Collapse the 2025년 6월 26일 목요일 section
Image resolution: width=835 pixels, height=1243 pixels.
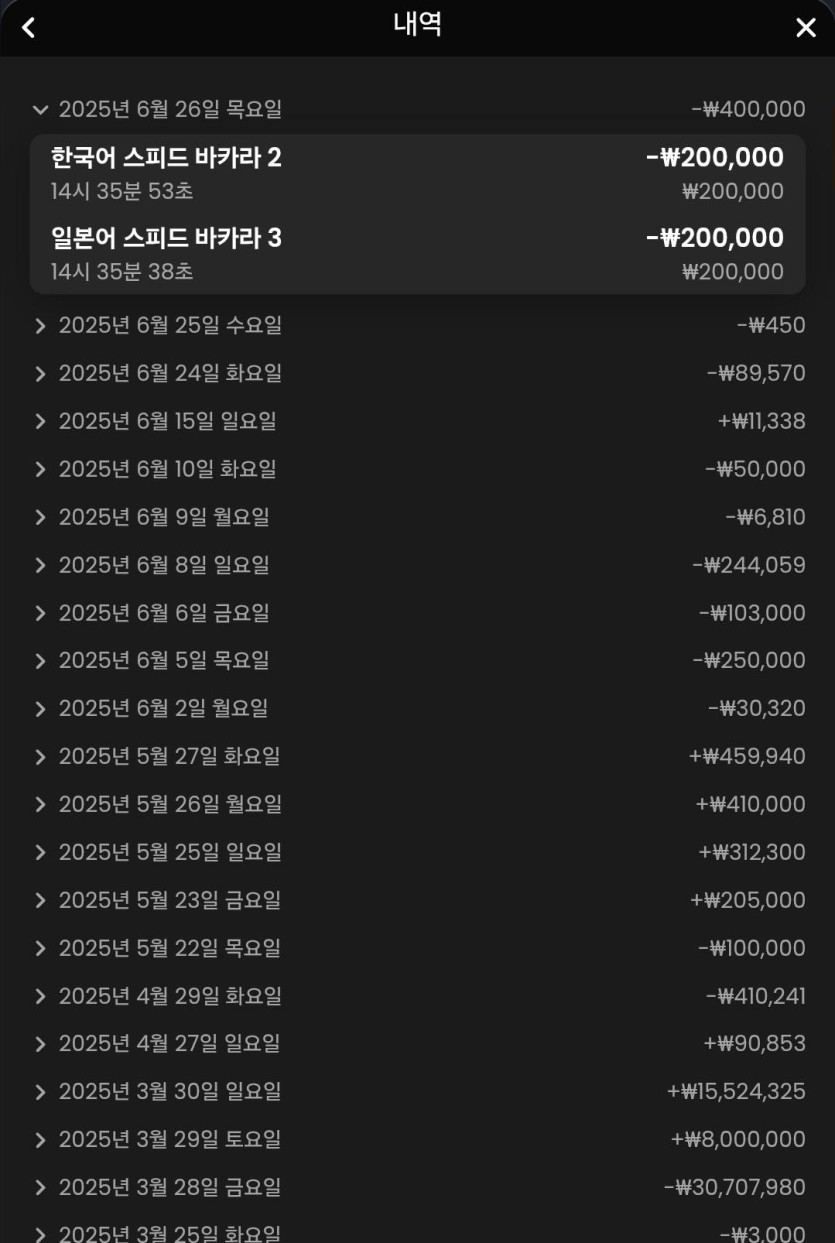point(157,109)
